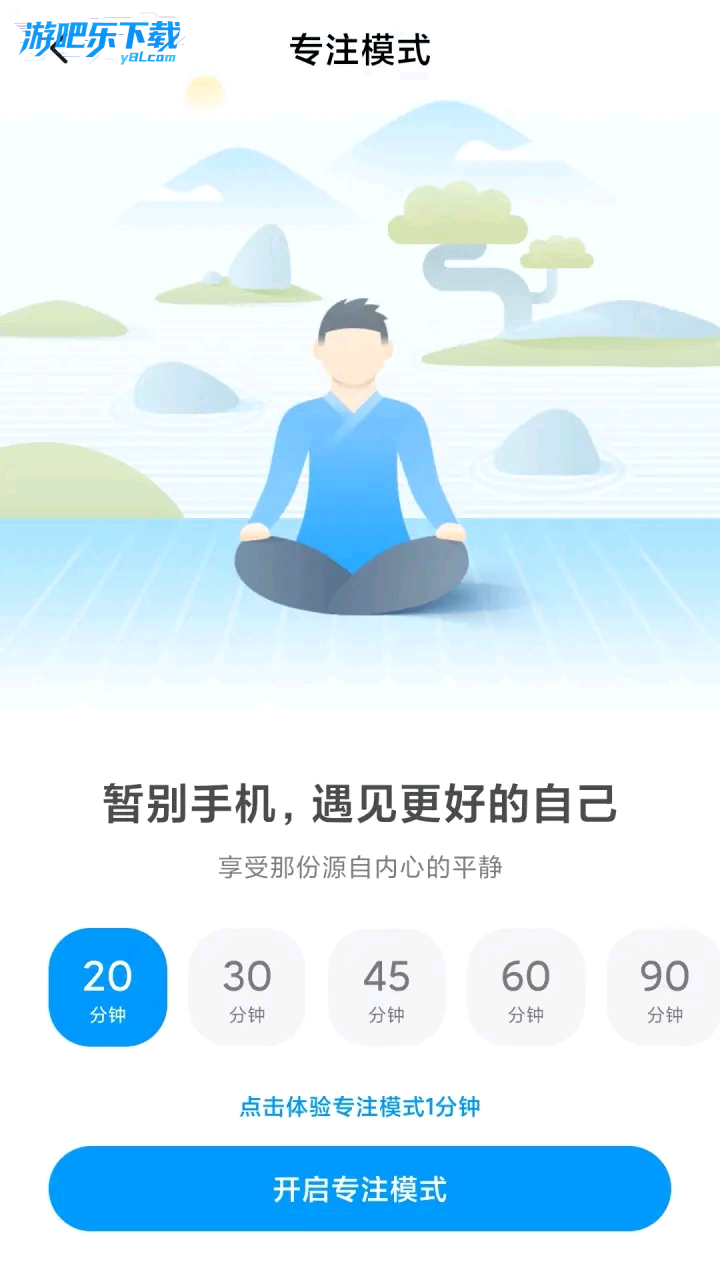
Task: Choose the 30 分钟 duration
Action: (247, 987)
